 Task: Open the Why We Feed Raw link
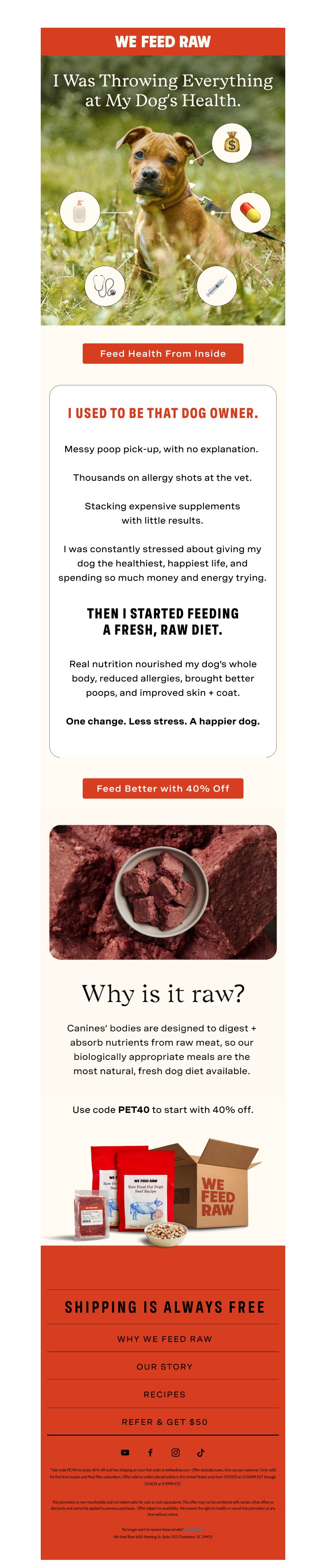[x=164, y=1338]
